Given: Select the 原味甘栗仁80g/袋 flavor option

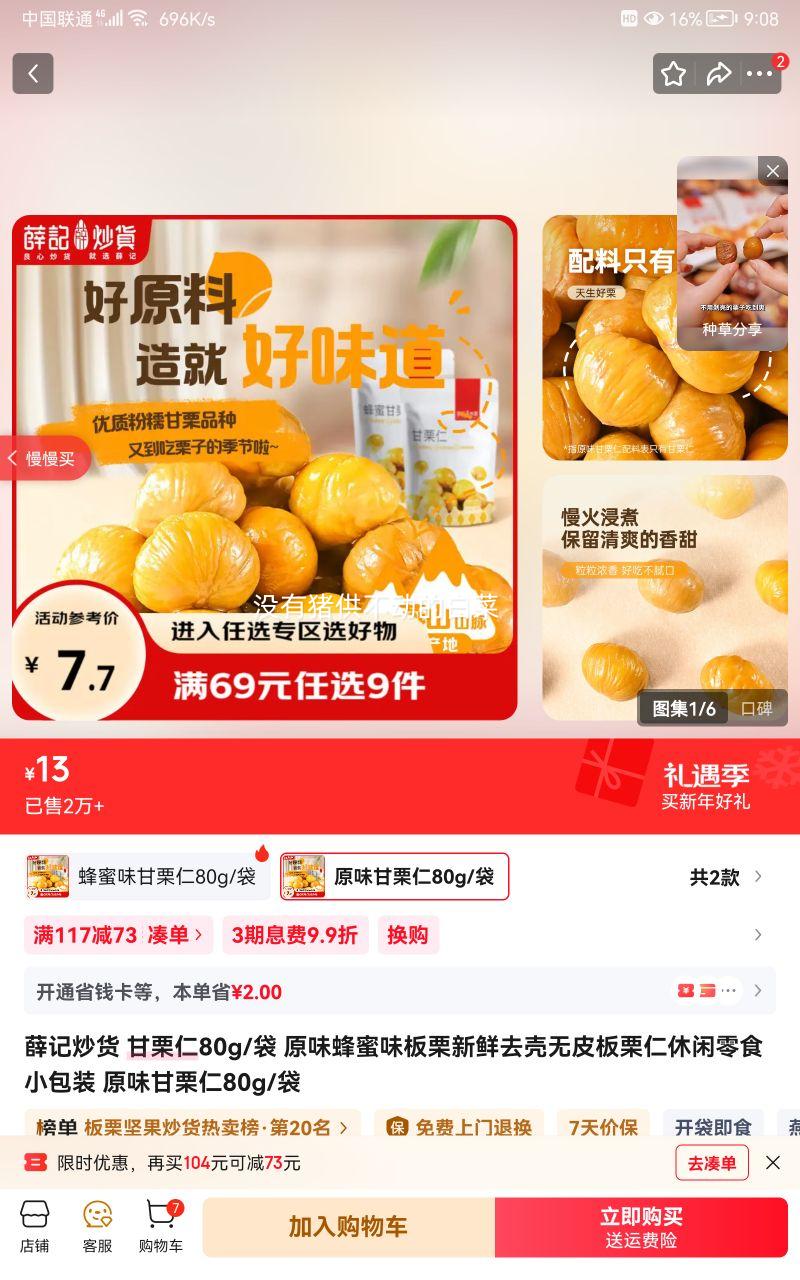Looking at the screenshot, I should (394, 876).
